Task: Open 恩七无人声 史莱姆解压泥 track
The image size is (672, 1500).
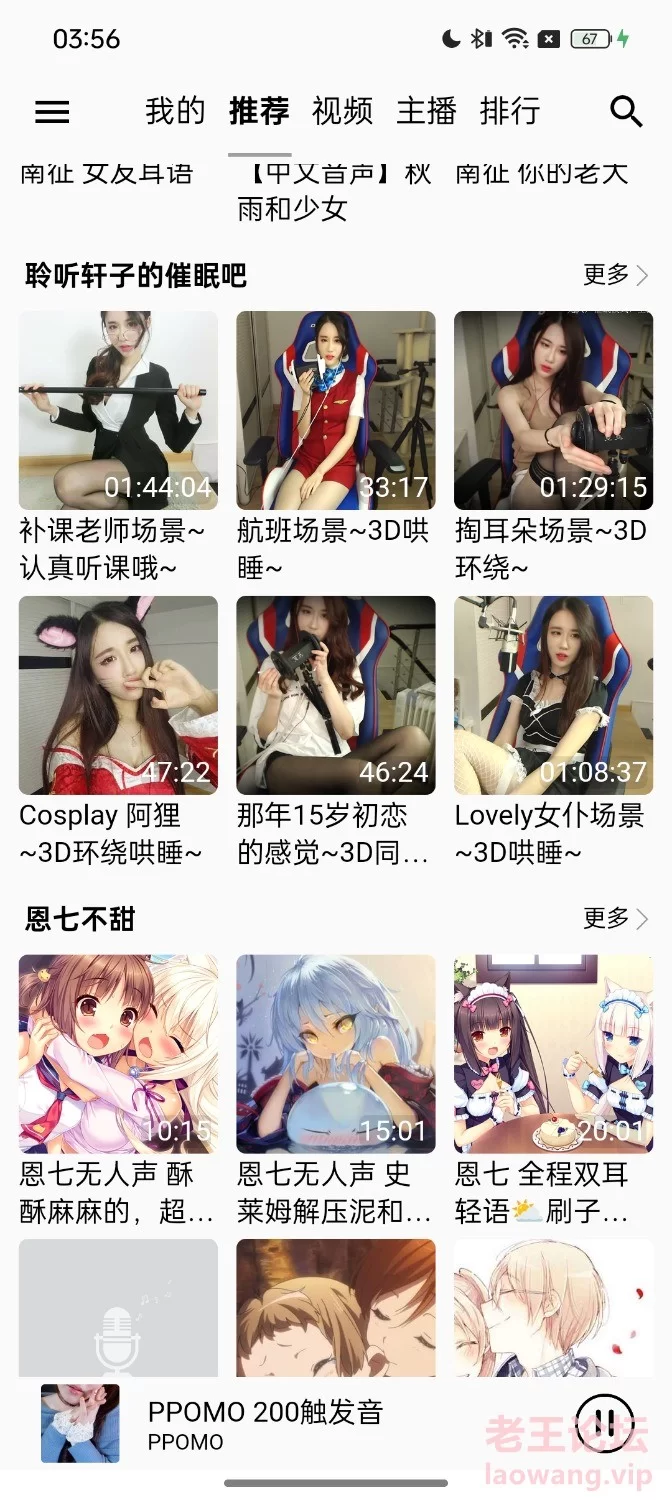Action: tap(336, 1053)
